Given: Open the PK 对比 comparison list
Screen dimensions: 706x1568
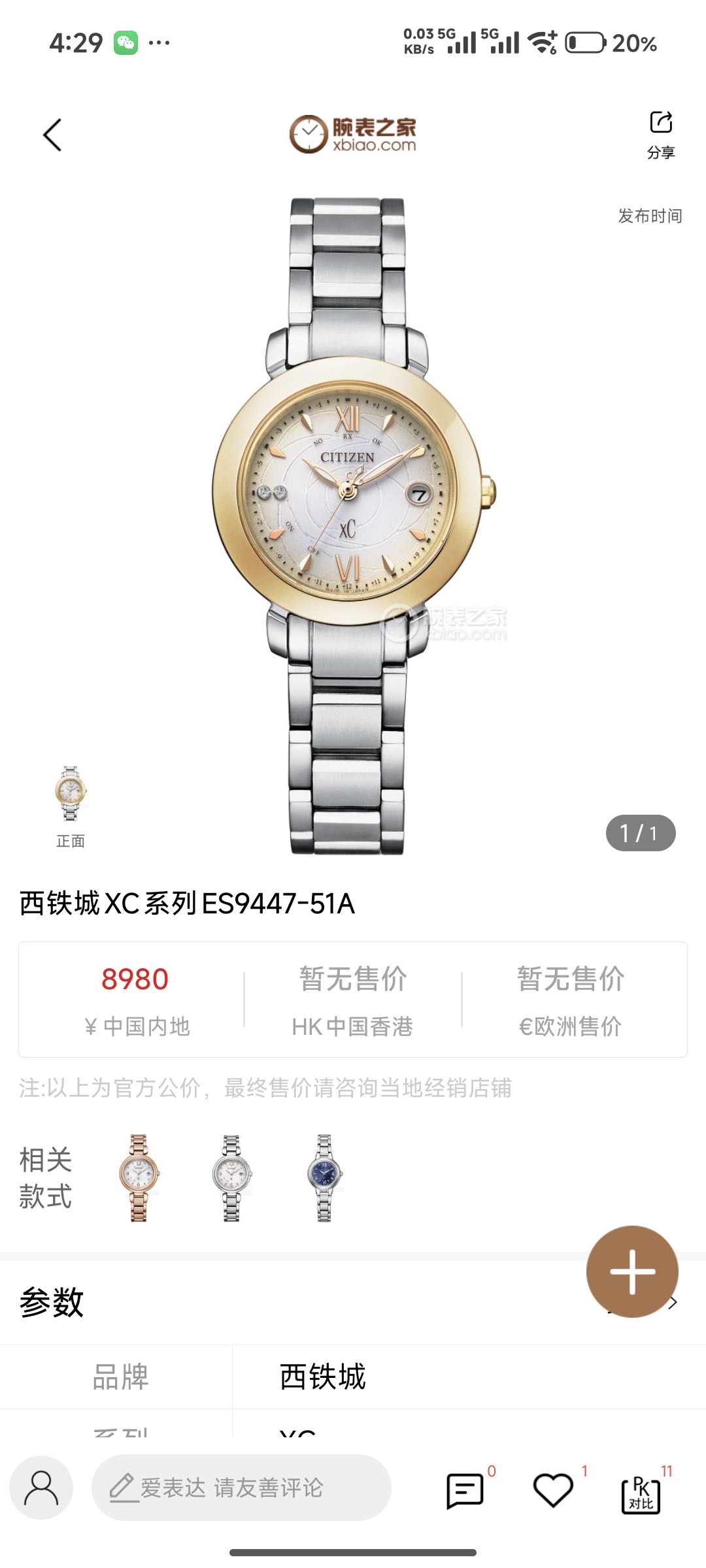Looking at the screenshot, I should (641, 1493).
